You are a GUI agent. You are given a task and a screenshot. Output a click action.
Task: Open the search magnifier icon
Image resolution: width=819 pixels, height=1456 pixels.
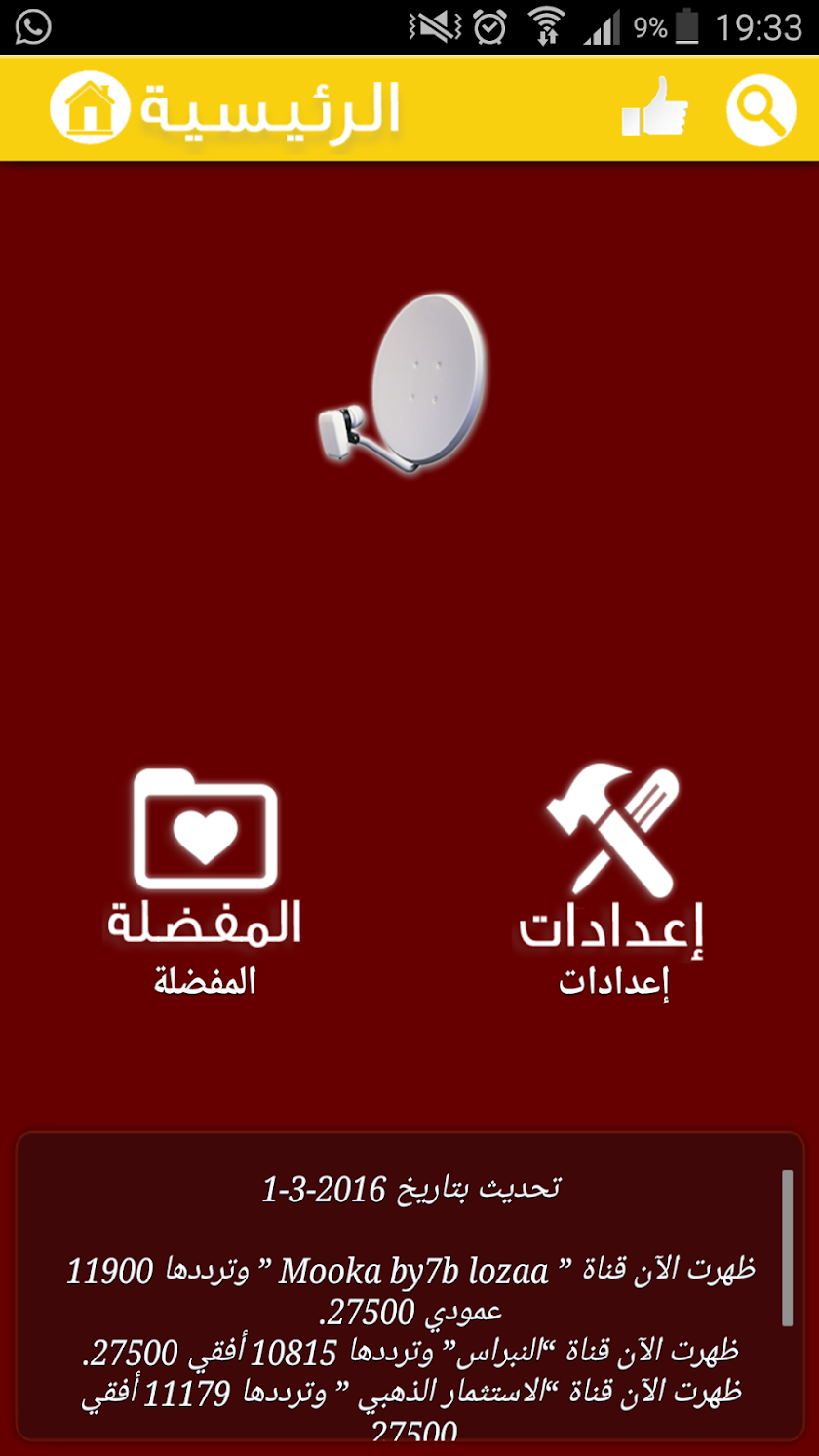(760, 108)
